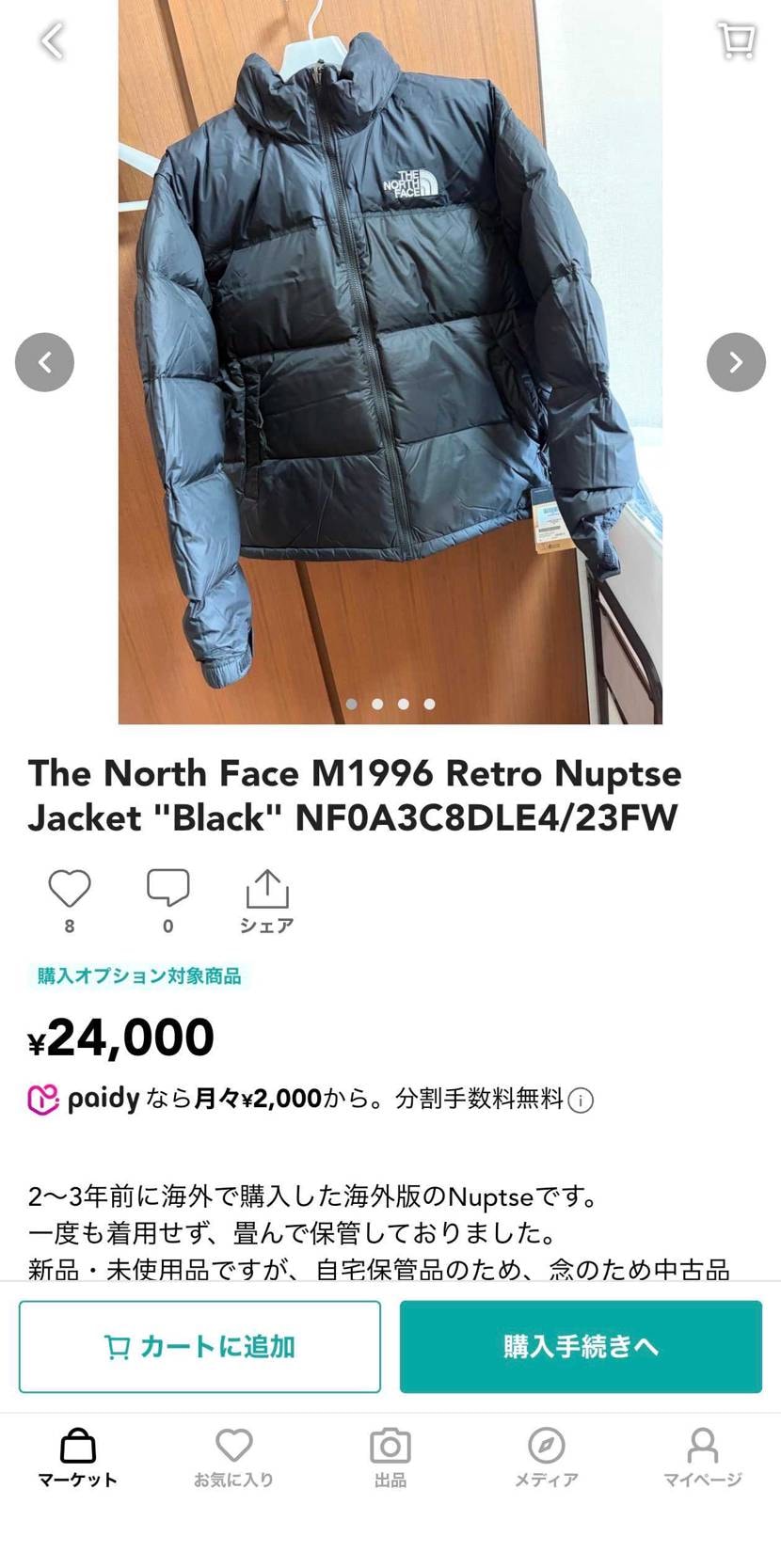781x1568 pixels.
Task: Tap カートに追加 to add to cart
Action: pos(199,1347)
